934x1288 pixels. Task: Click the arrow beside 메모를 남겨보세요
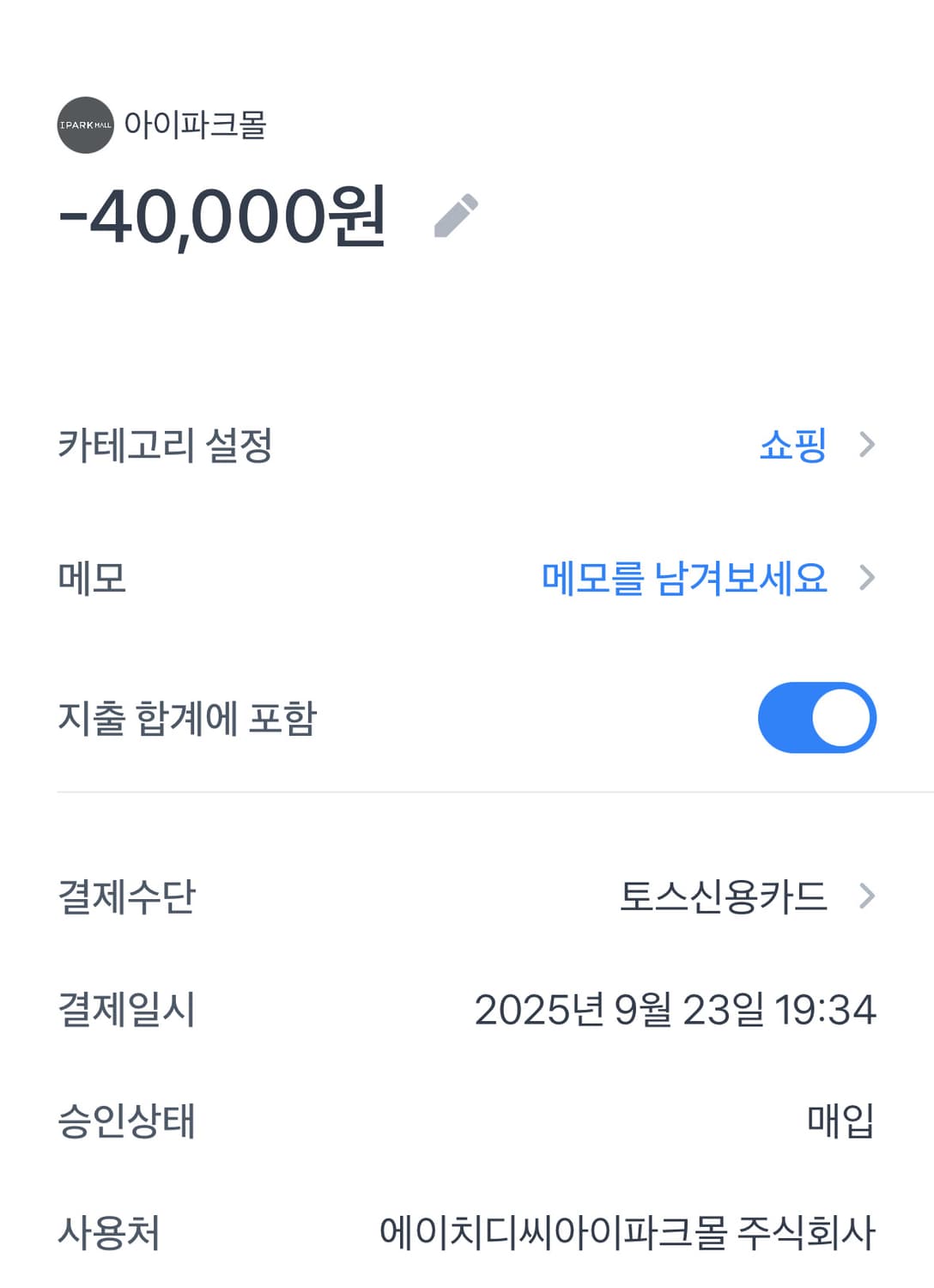coord(870,579)
